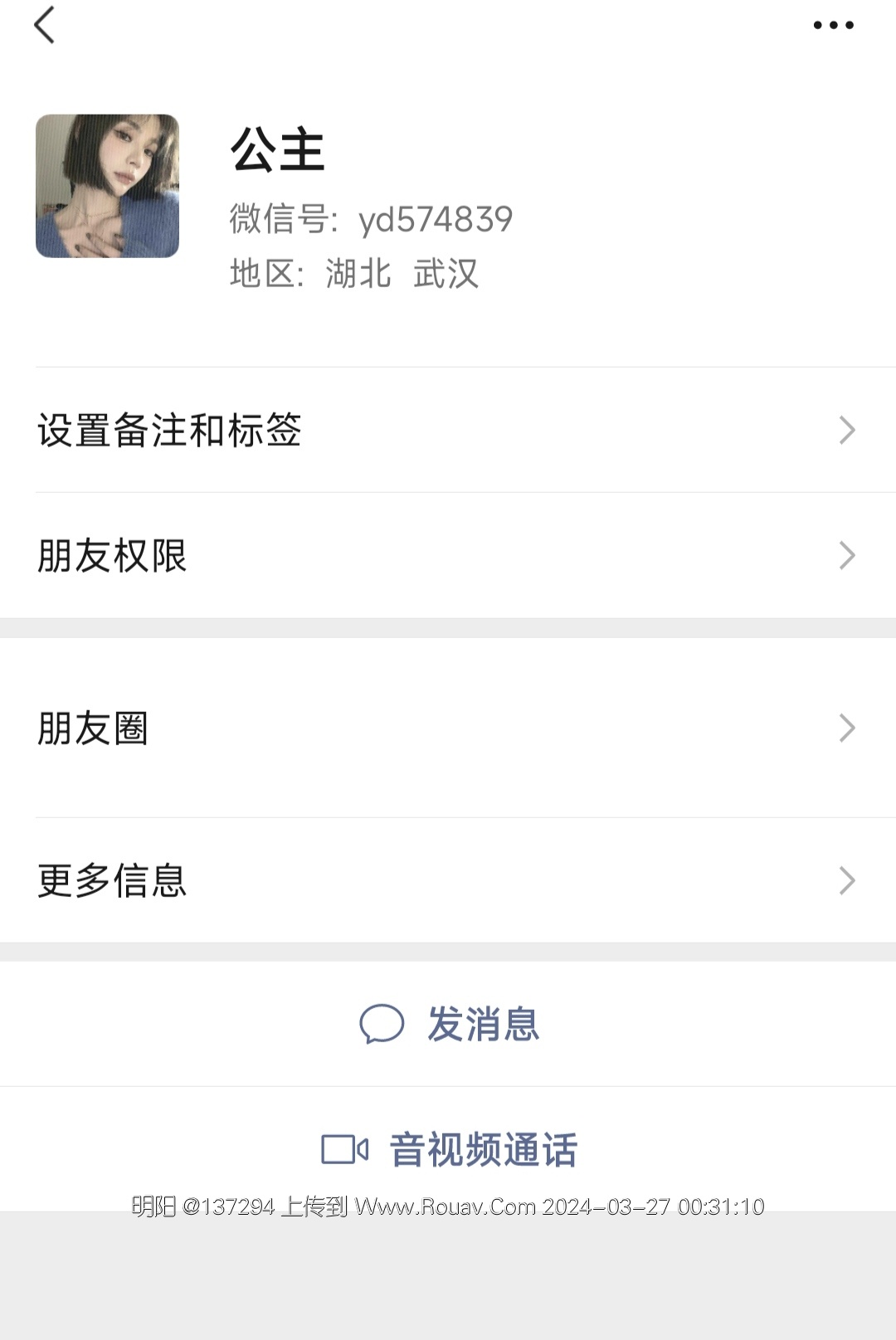Open the three-dot more options menu
The height and width of the screenshot is (1340, 896).
(x=833, y=25)
